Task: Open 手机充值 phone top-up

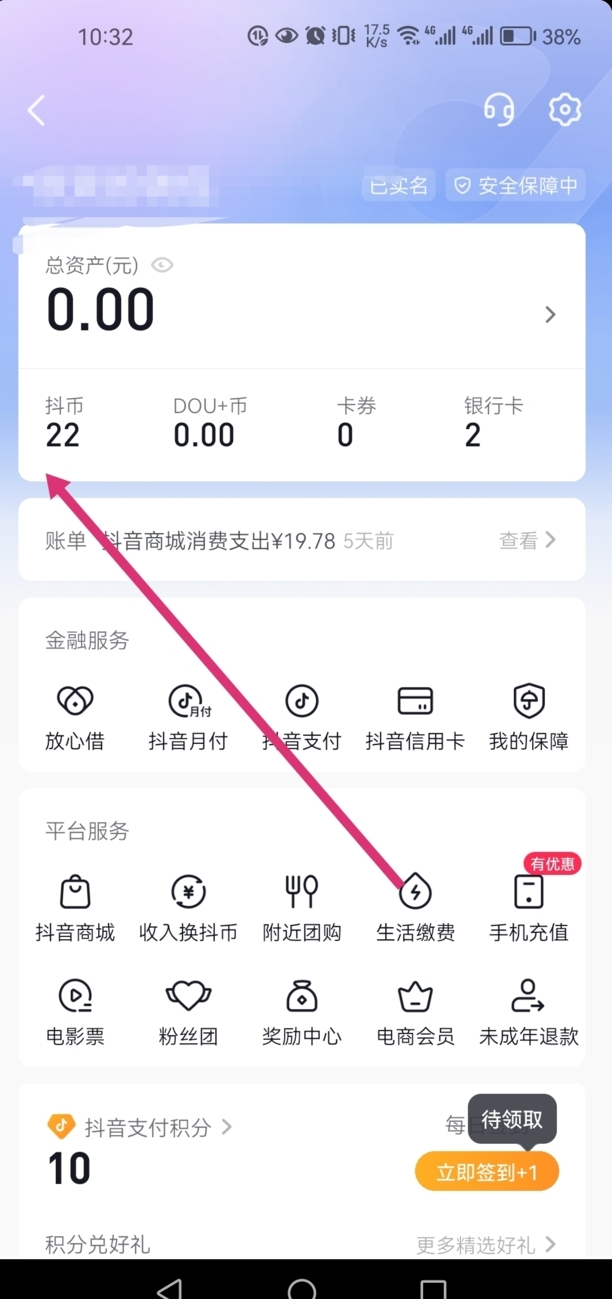Action: [x=528, y=908]
